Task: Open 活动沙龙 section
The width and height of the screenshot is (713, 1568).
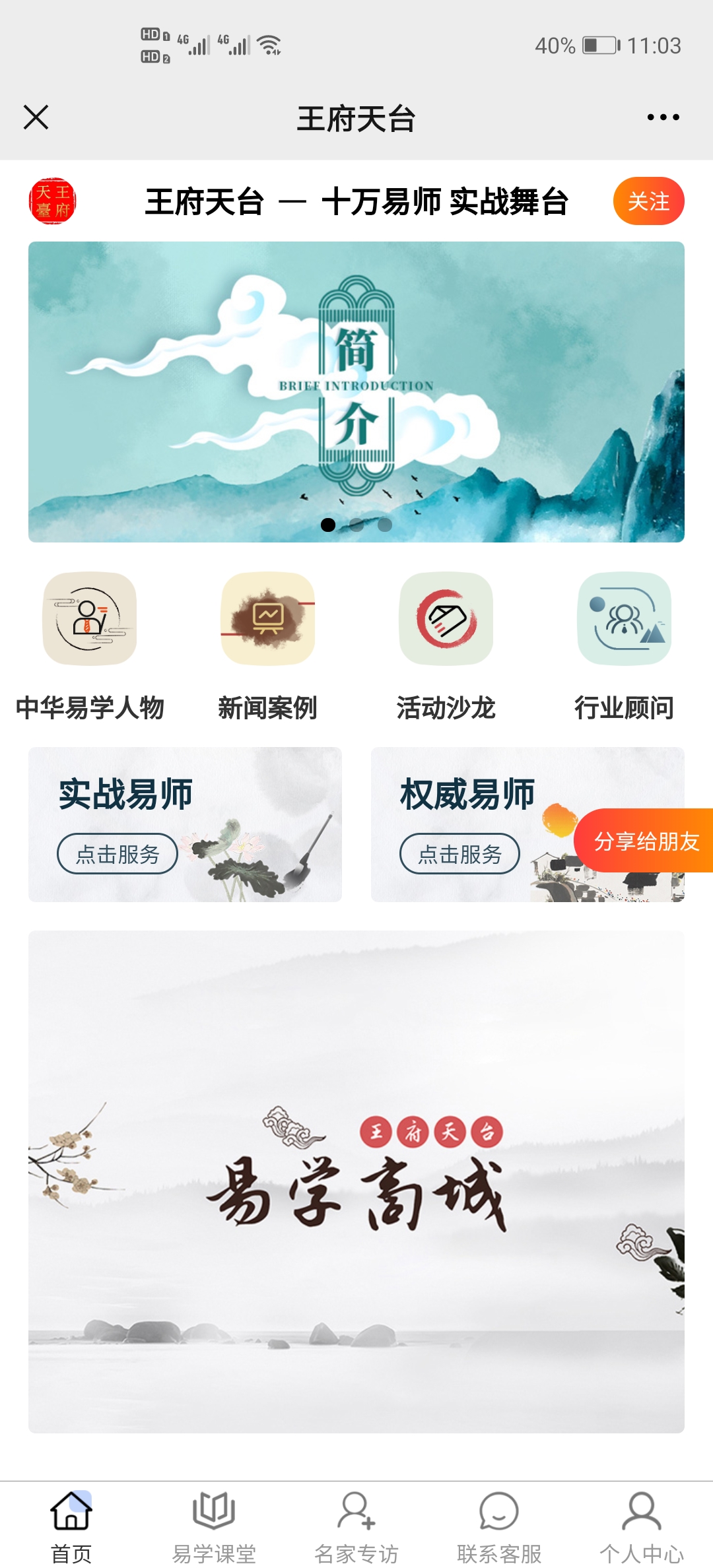Action: point(446,645)
